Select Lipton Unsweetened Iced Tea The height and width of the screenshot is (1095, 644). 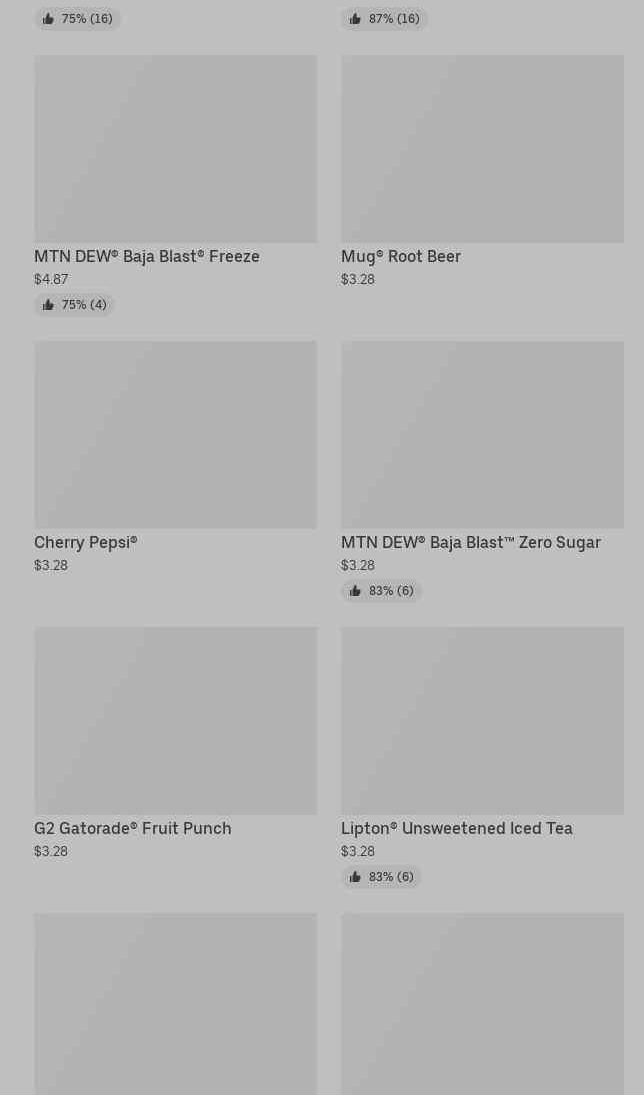pyautogui.click(x=482, y=722)
